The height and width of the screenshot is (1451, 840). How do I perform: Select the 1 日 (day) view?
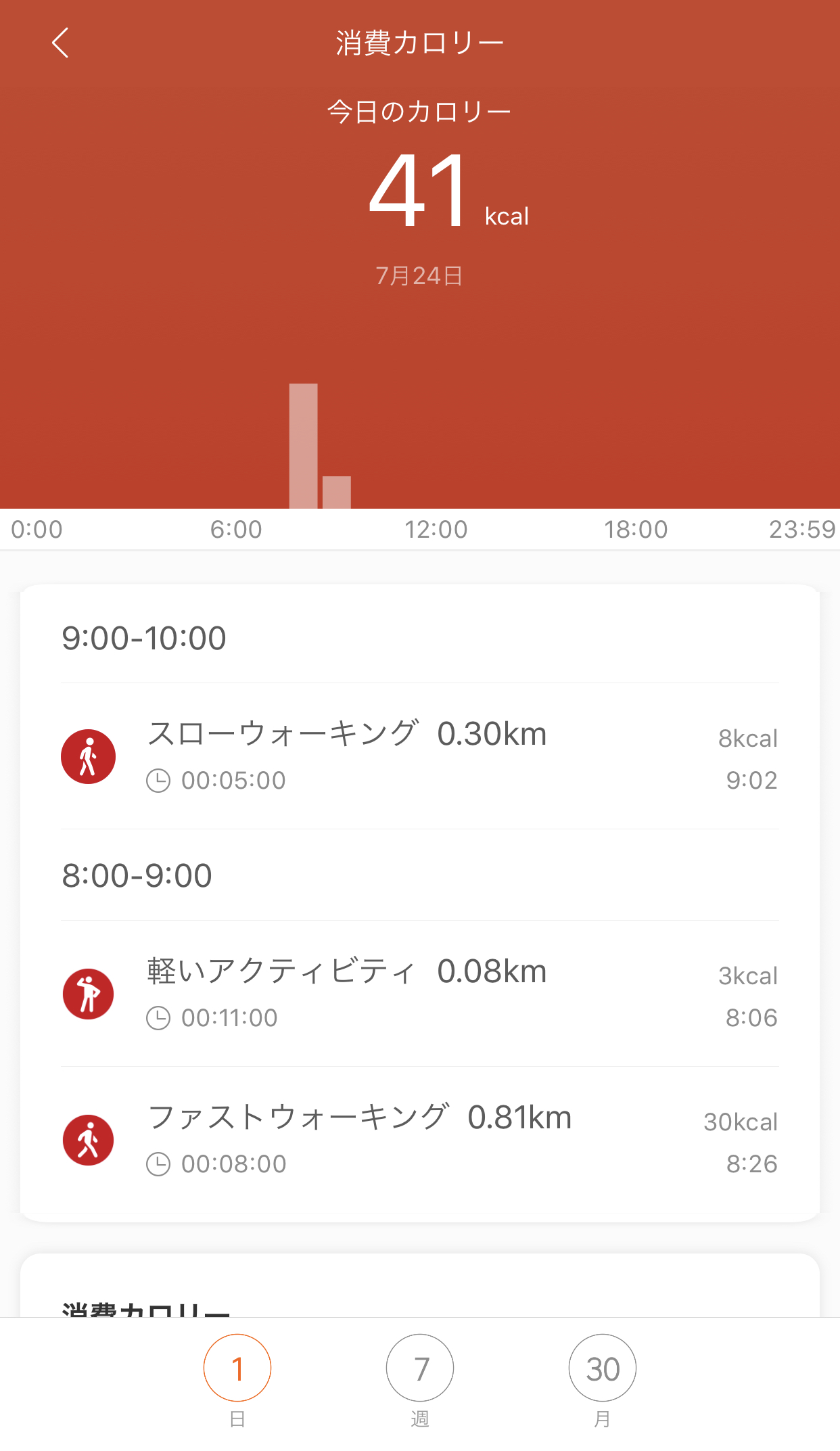pos(237,1380)
